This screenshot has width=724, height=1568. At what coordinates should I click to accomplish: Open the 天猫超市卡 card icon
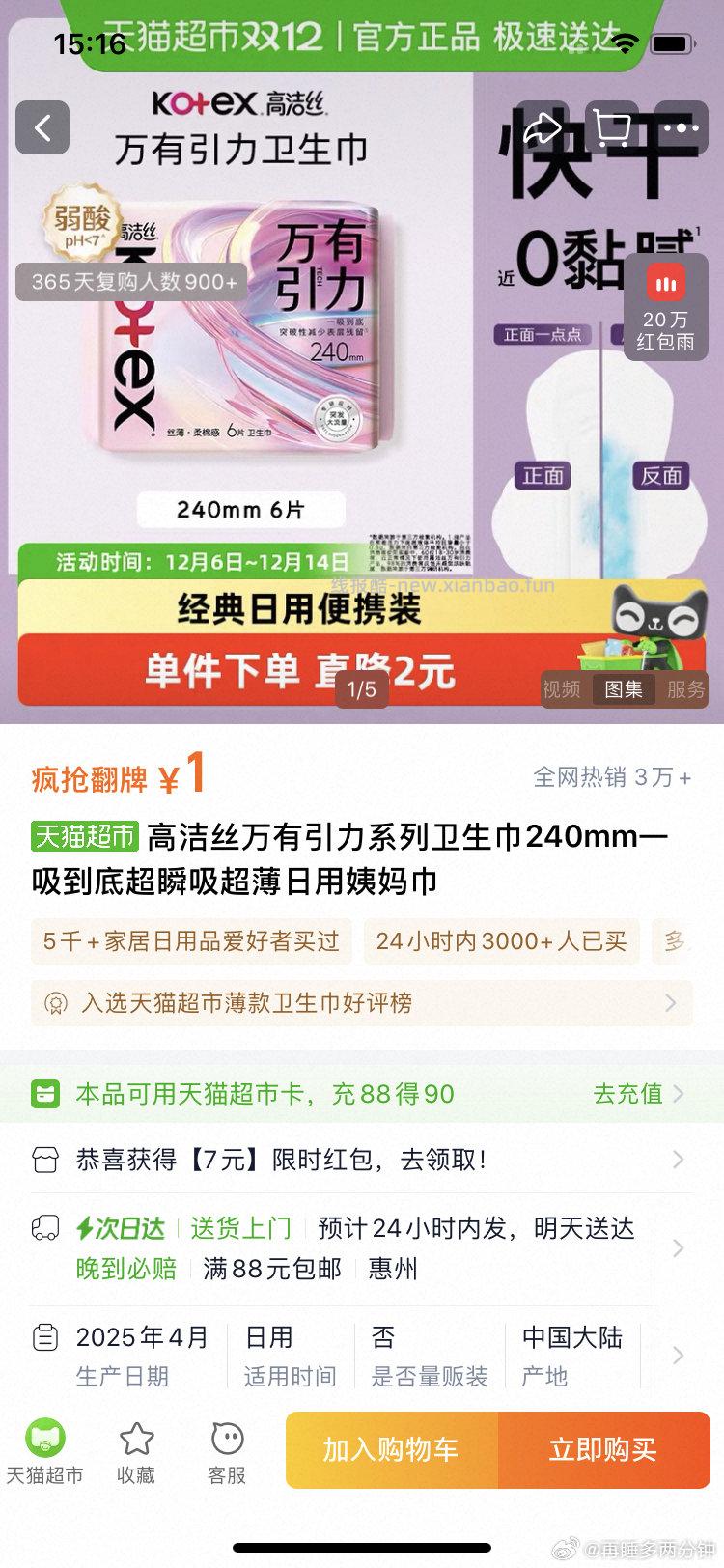45,1094
